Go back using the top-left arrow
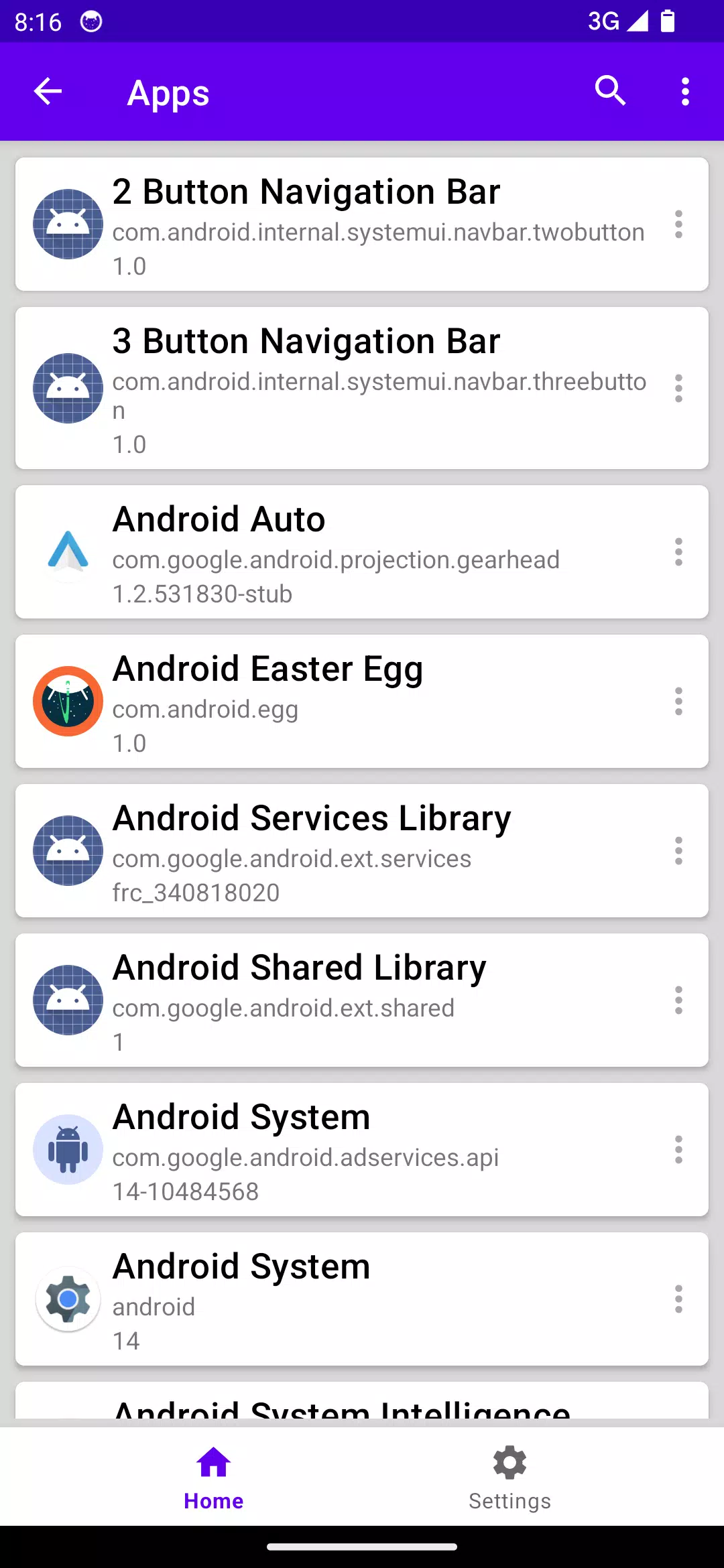This screenshot has height=1568, width=724. pyautogui.click(x=48, y=92)
